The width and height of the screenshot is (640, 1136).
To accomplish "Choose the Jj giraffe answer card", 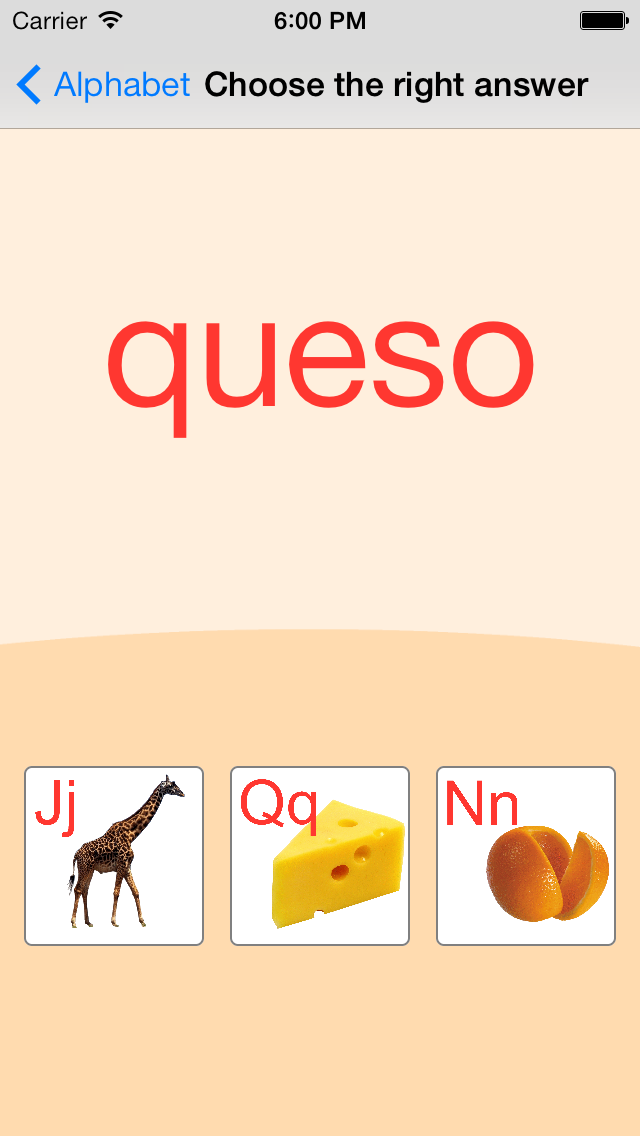I will click(x=114, y=856).
